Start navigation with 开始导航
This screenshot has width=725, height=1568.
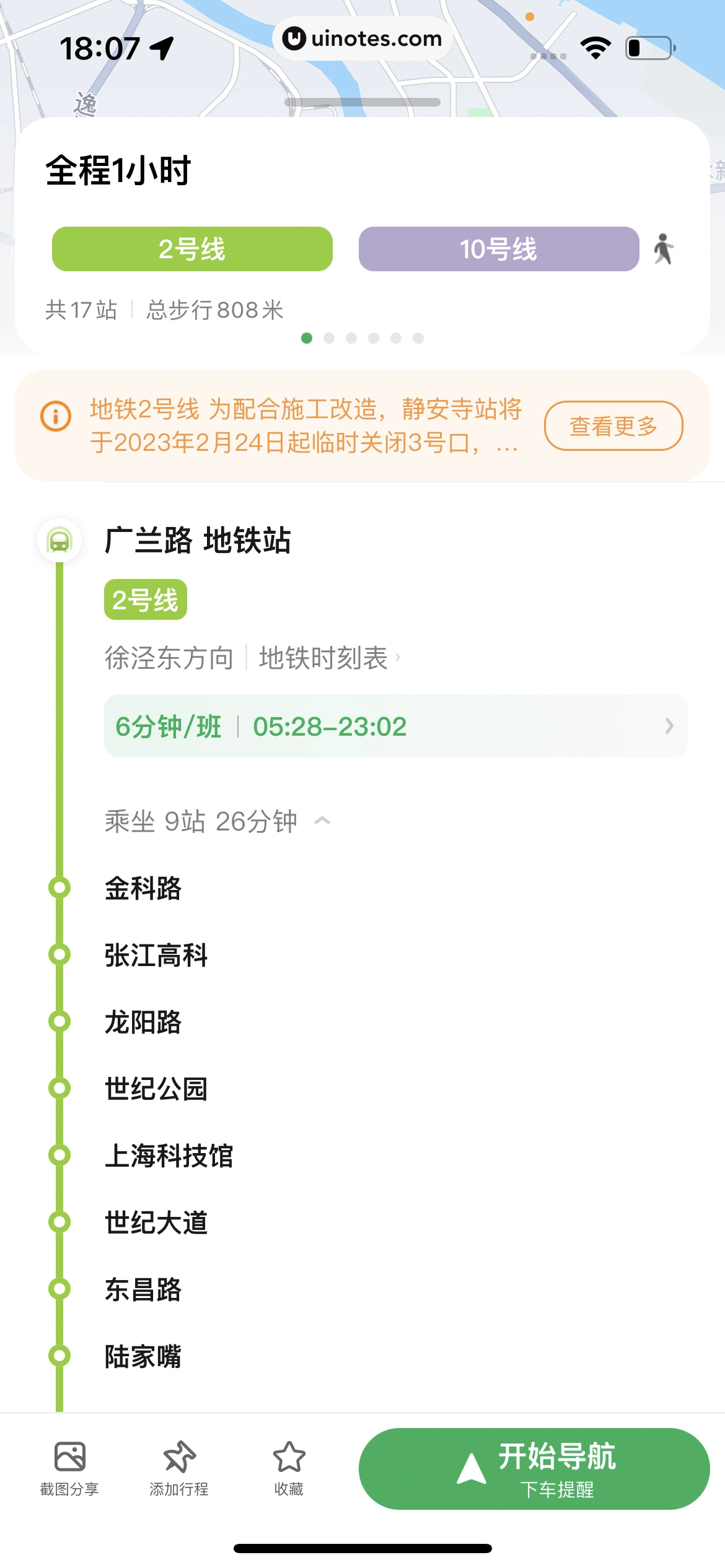pos(534,1468)
